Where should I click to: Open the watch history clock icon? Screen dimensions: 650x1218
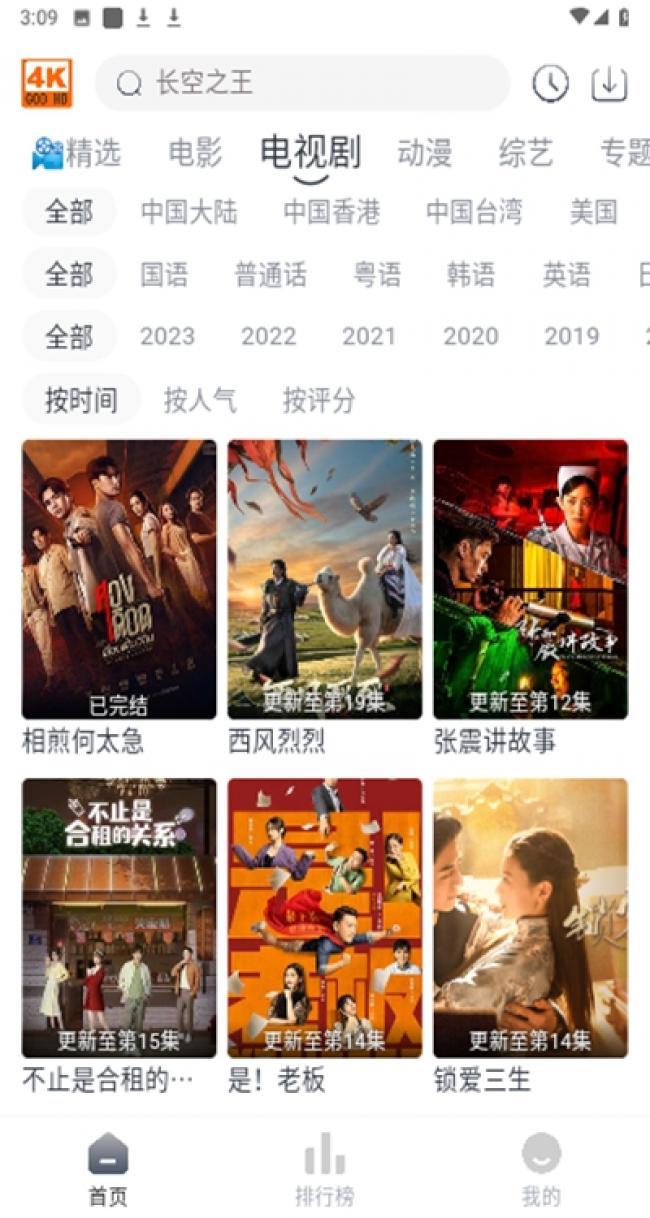click(x=550, y=84)
